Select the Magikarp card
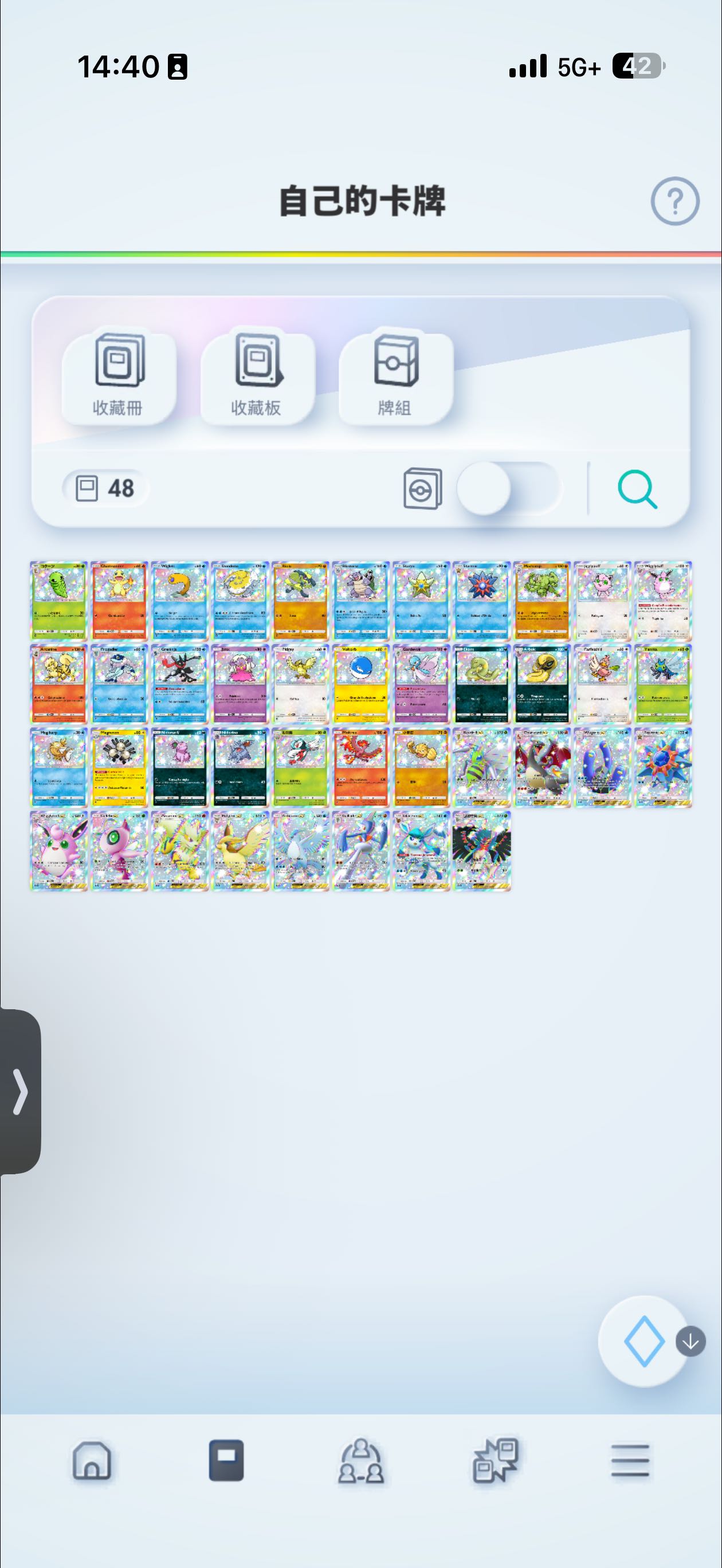Image resolution: width=722 pixels, height=1568 pixels. (x=59, y=767)
